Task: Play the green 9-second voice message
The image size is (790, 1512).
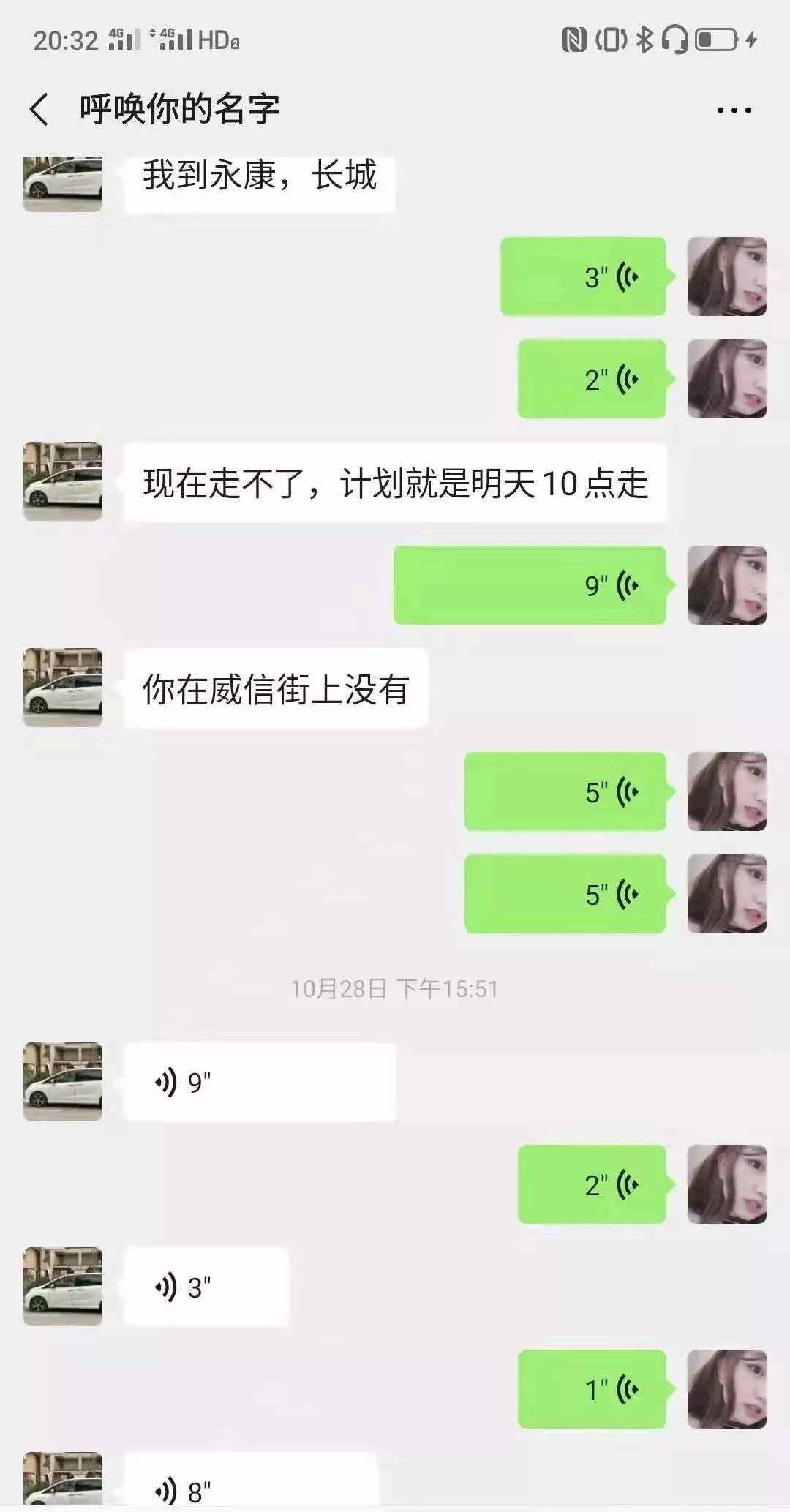Action: pos(530,585)
